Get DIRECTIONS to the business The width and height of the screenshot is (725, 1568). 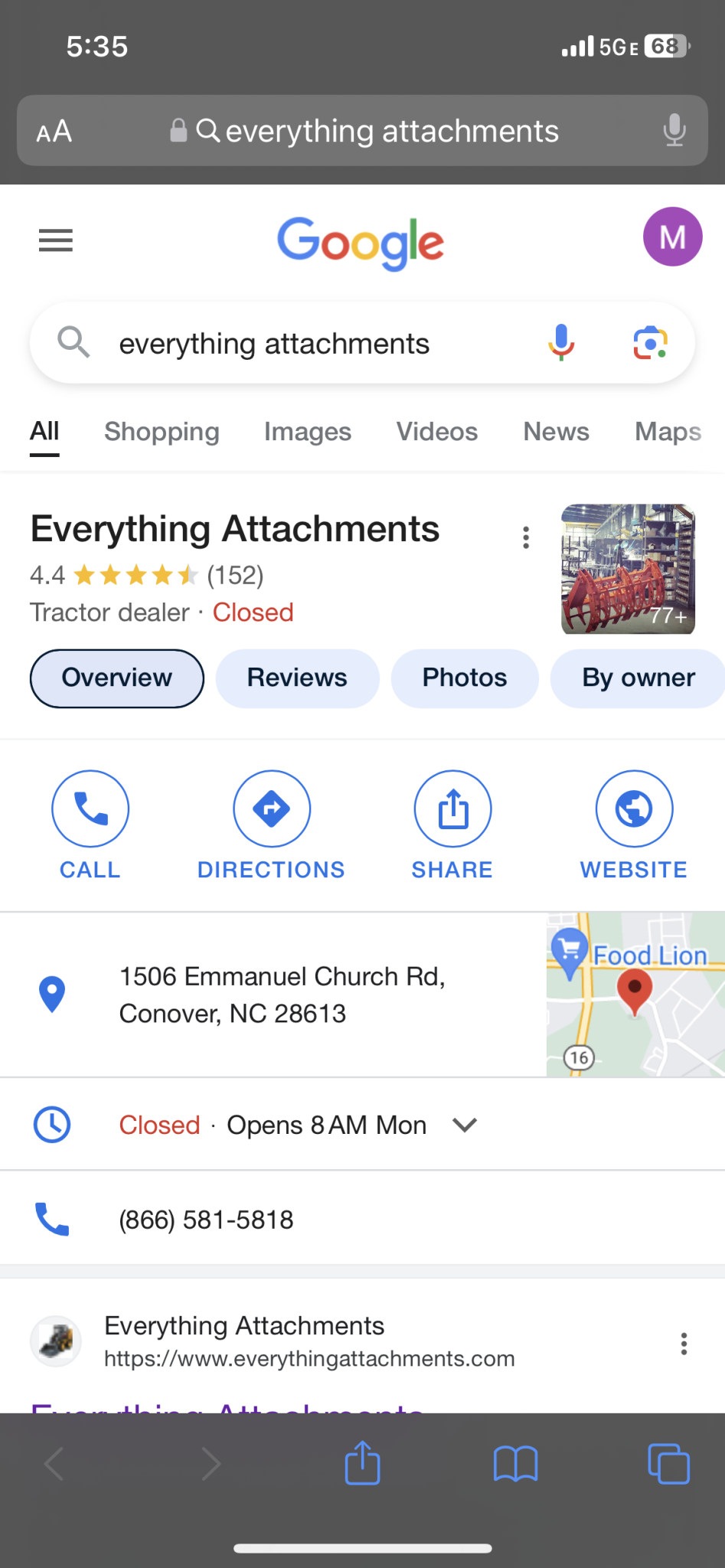tap(271, 824)
